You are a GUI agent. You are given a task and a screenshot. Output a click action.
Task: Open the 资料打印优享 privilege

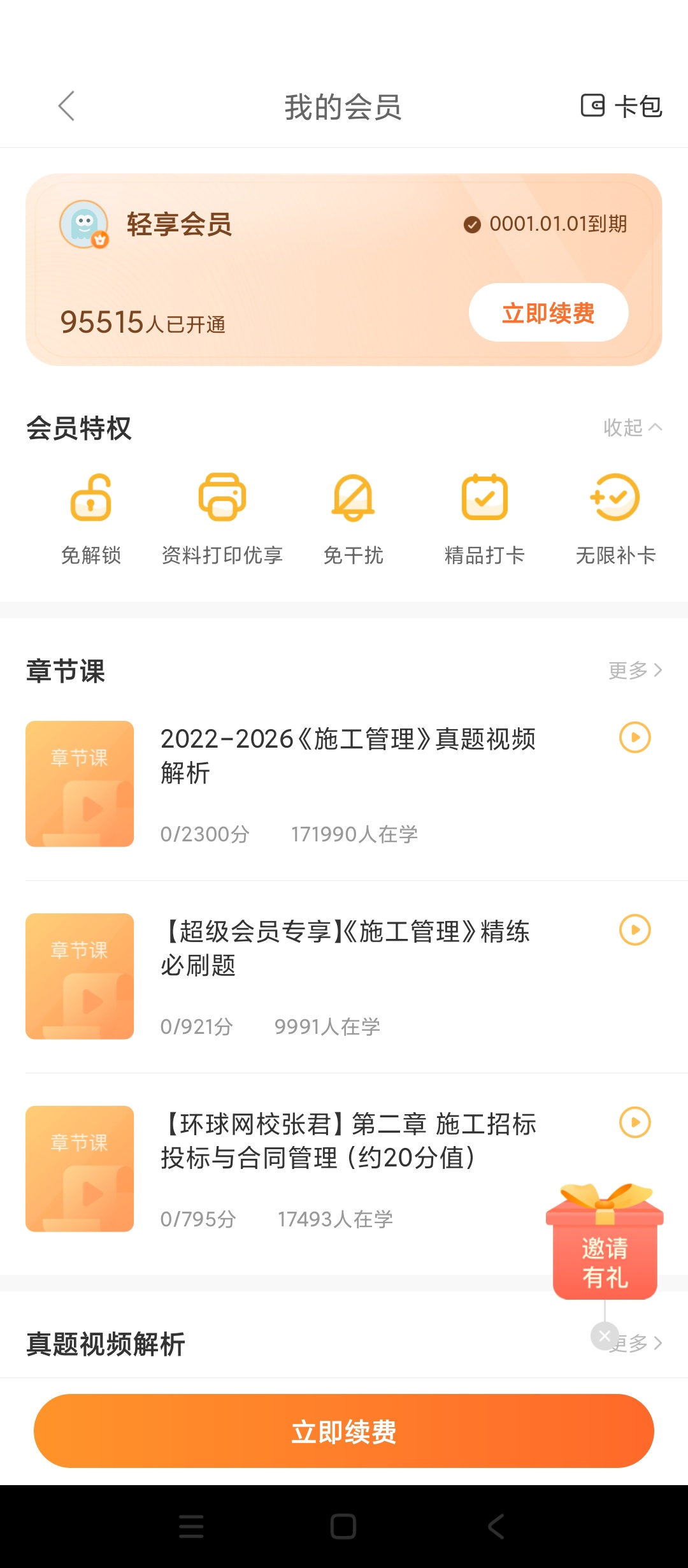(x=222, y=519)
